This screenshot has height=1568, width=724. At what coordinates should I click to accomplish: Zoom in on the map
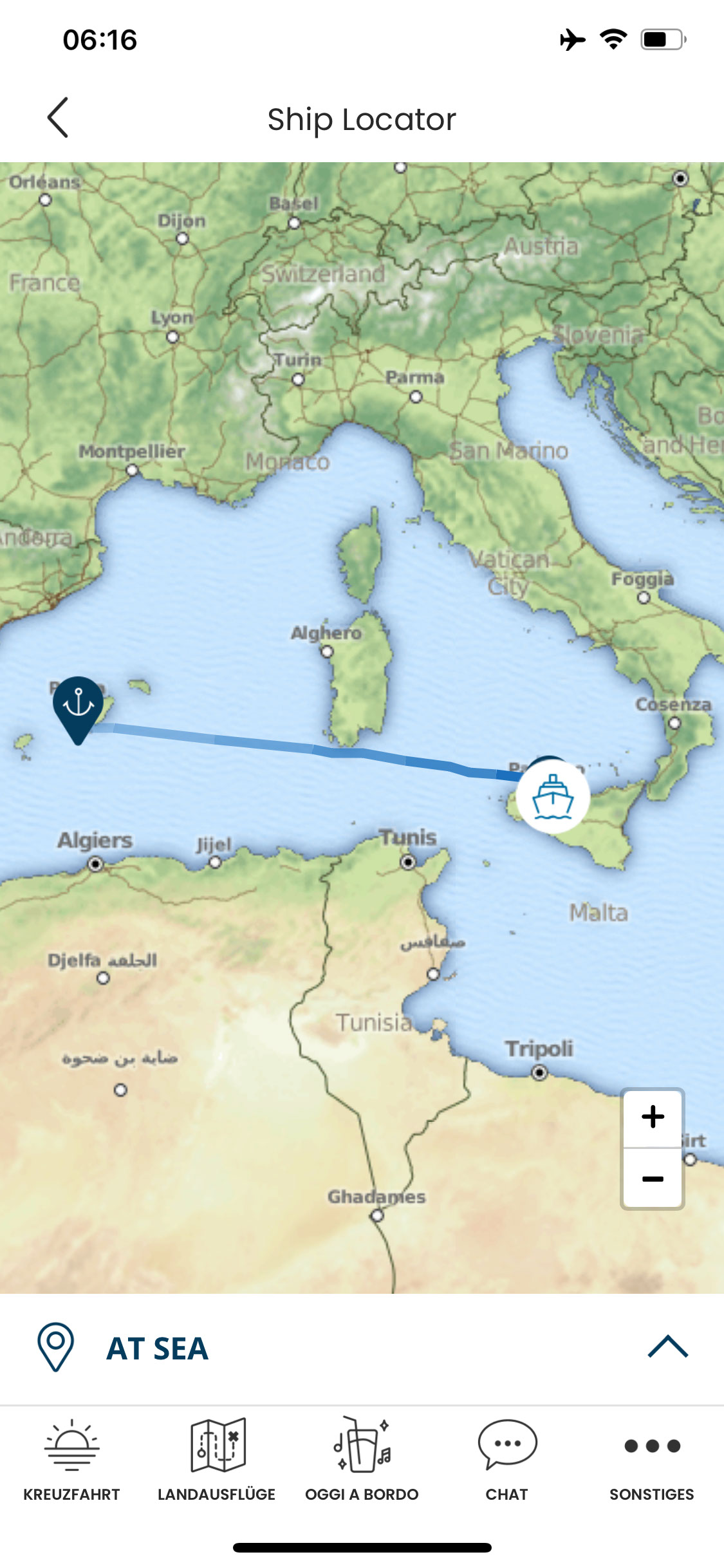pos(653,1117)
